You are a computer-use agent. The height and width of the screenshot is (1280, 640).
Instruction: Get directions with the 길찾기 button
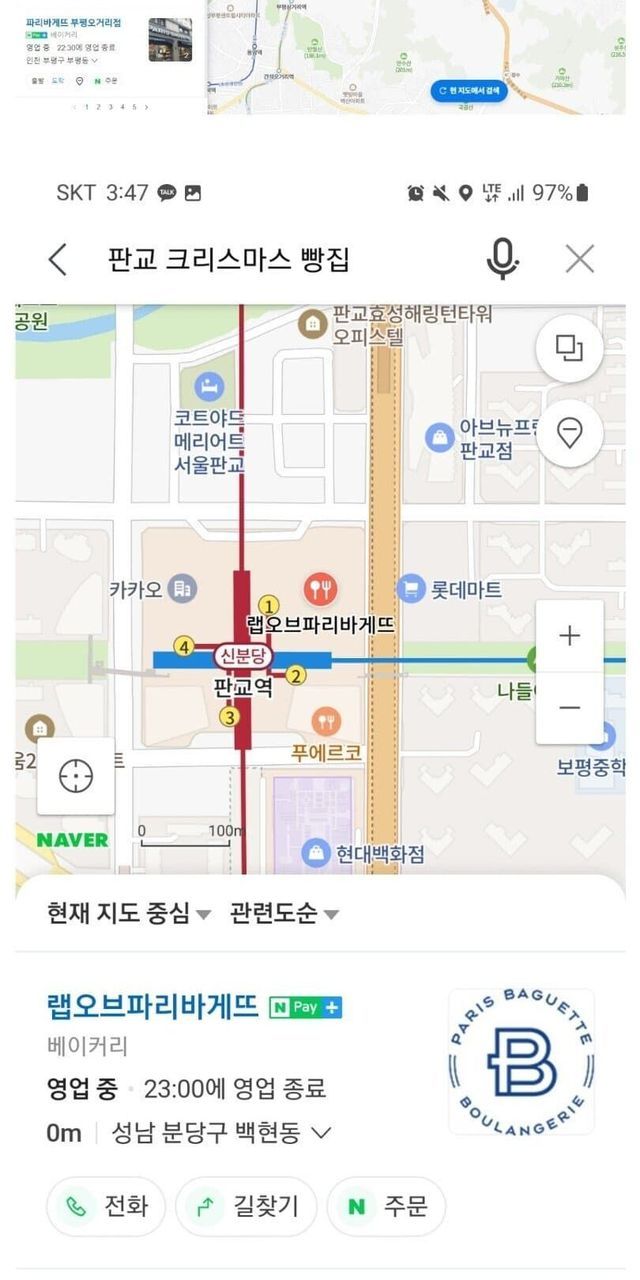[x=246, y=1206]
